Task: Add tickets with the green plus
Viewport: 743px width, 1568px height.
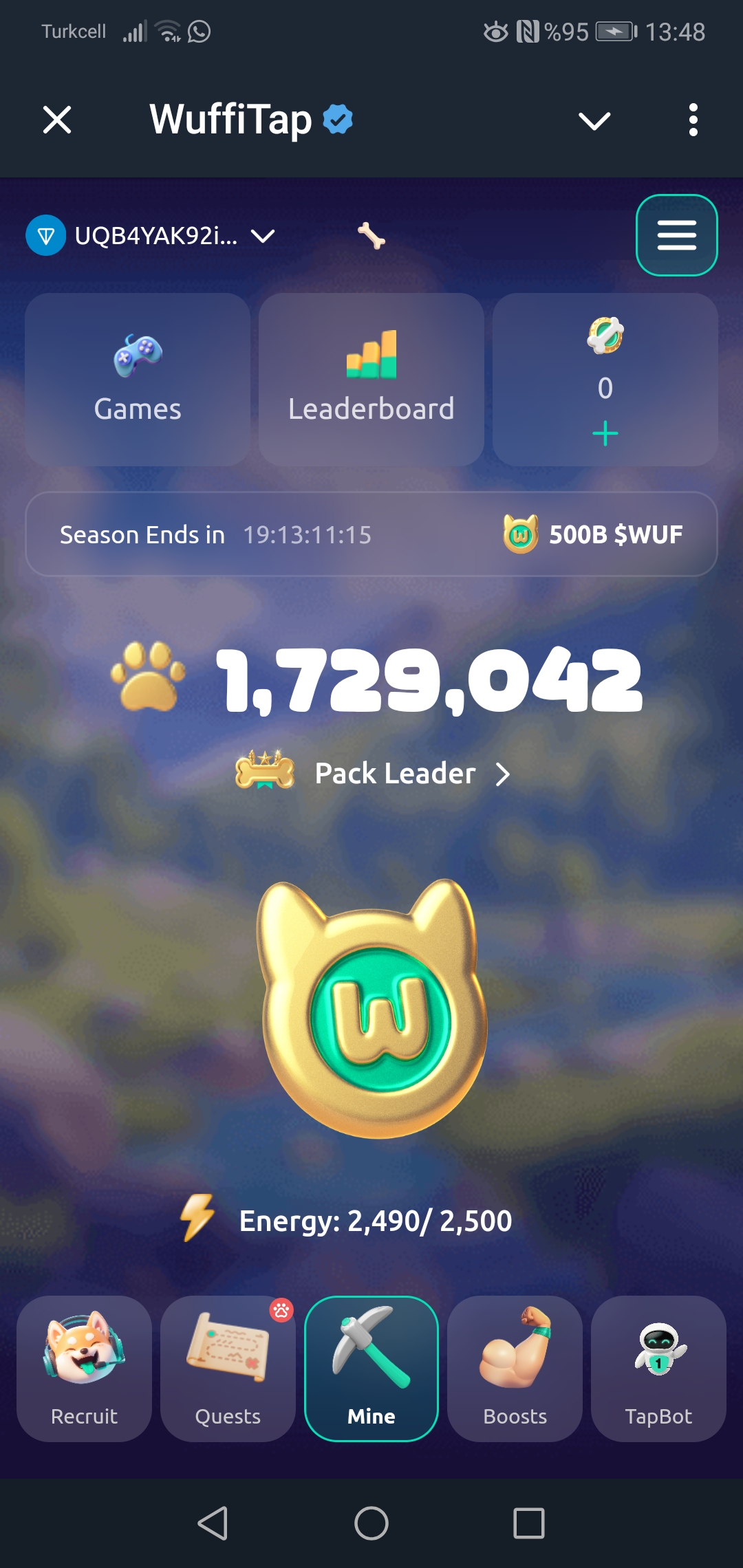Action: click(x=605, y=434)
